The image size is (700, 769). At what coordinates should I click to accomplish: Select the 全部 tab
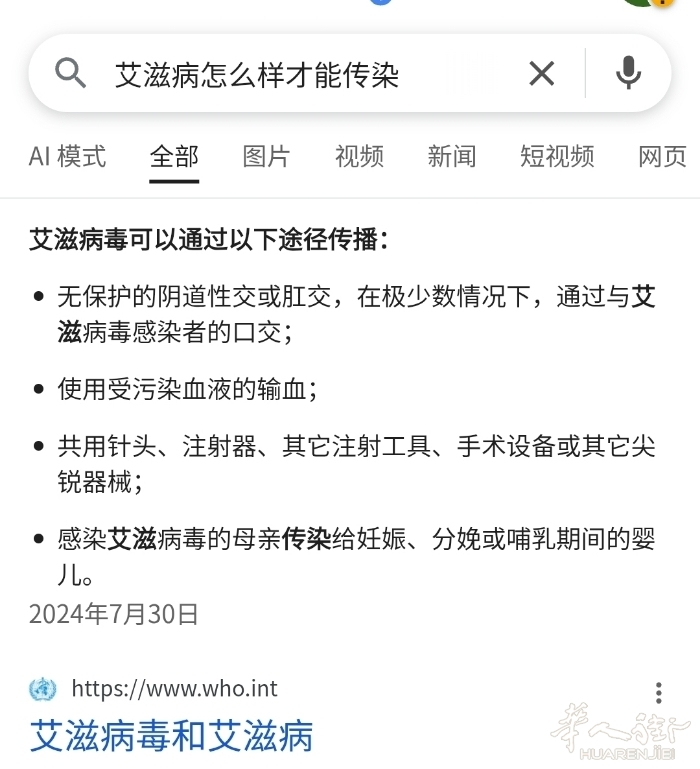174,156
